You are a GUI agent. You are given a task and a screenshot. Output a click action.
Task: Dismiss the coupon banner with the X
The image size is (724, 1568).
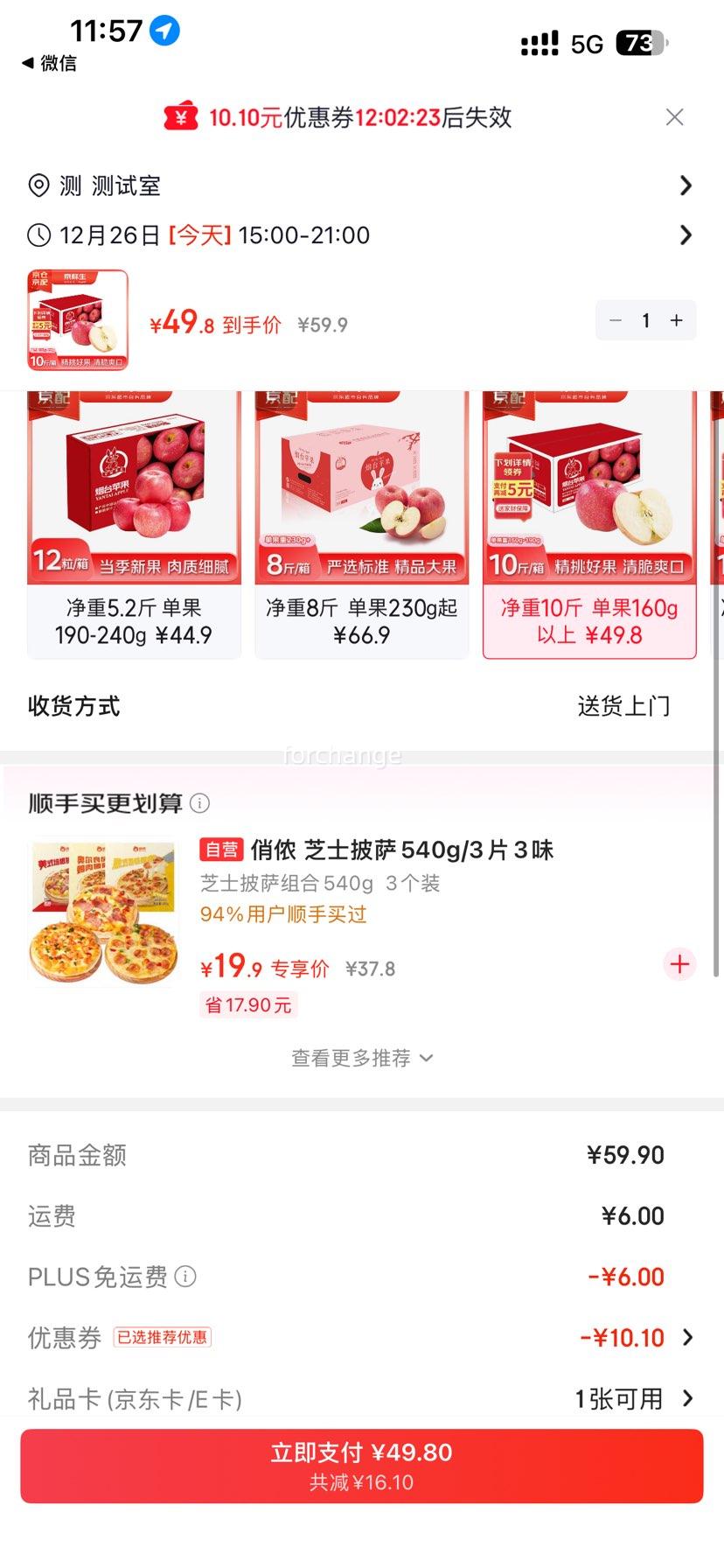click(674, 116)
